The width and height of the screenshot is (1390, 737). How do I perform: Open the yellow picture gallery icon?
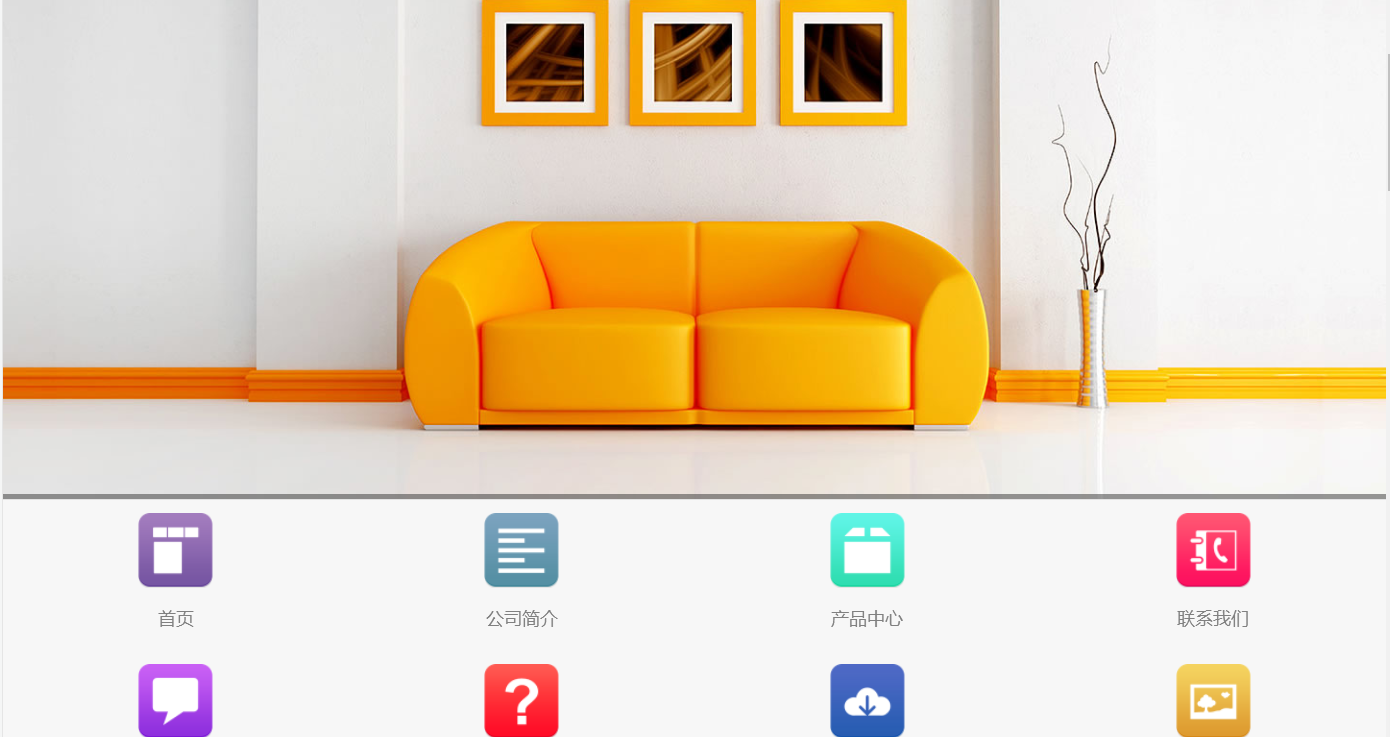coord(1213,700)
